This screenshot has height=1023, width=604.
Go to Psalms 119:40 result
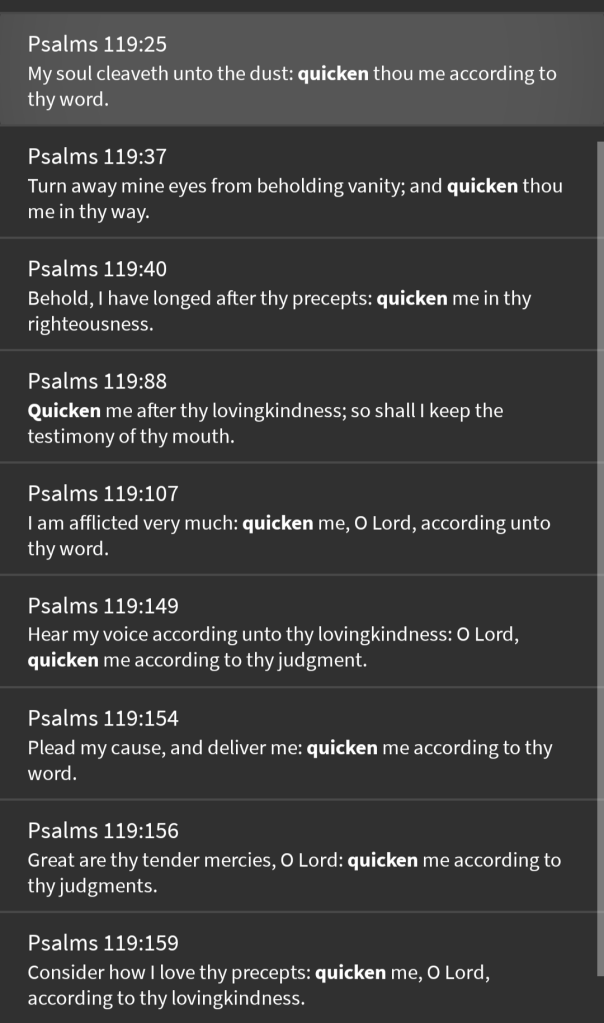click(300, 296)
